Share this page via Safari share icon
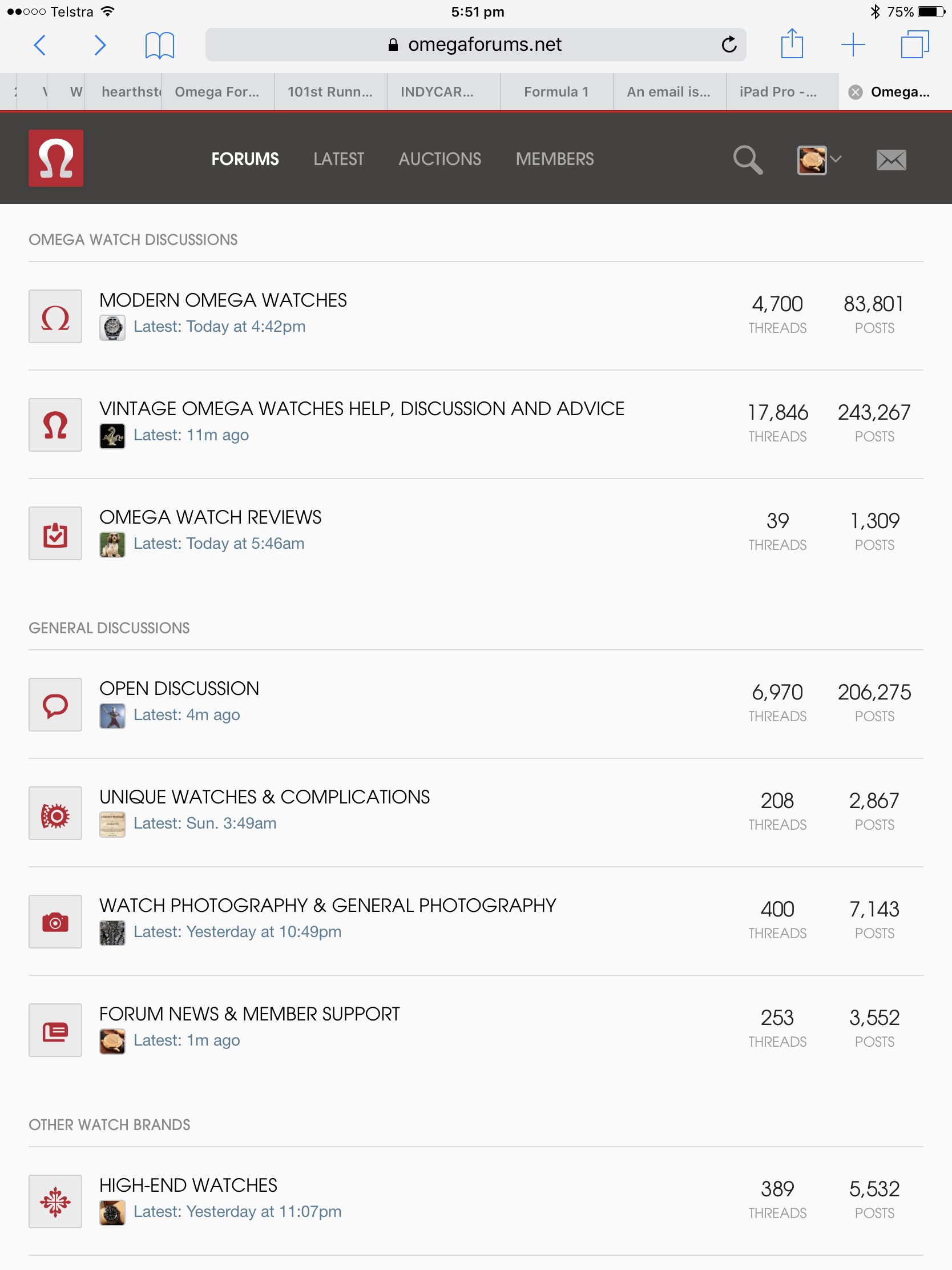The height and width of the screenshot is (1270, 952). [792, 44]
